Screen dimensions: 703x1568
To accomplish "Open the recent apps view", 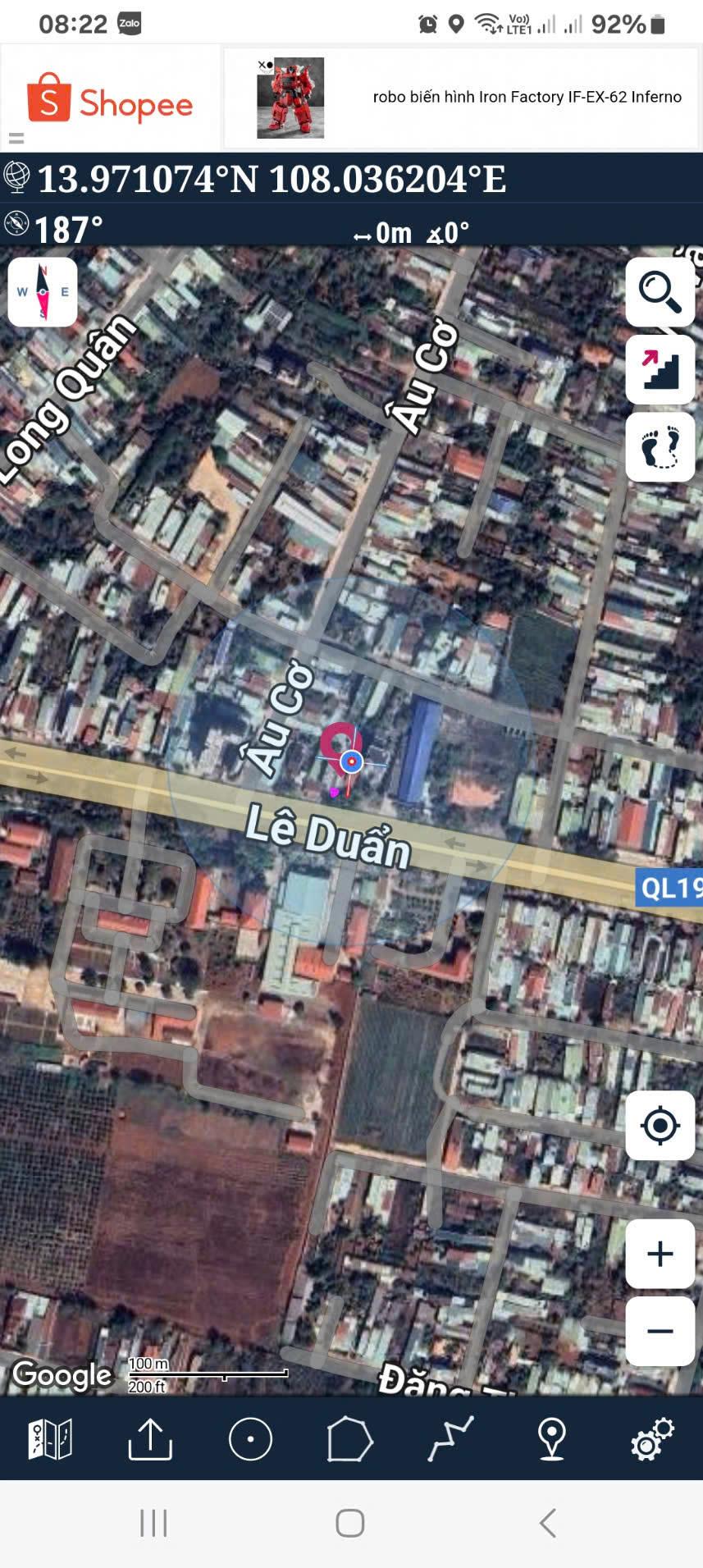I will (153, 1523).
